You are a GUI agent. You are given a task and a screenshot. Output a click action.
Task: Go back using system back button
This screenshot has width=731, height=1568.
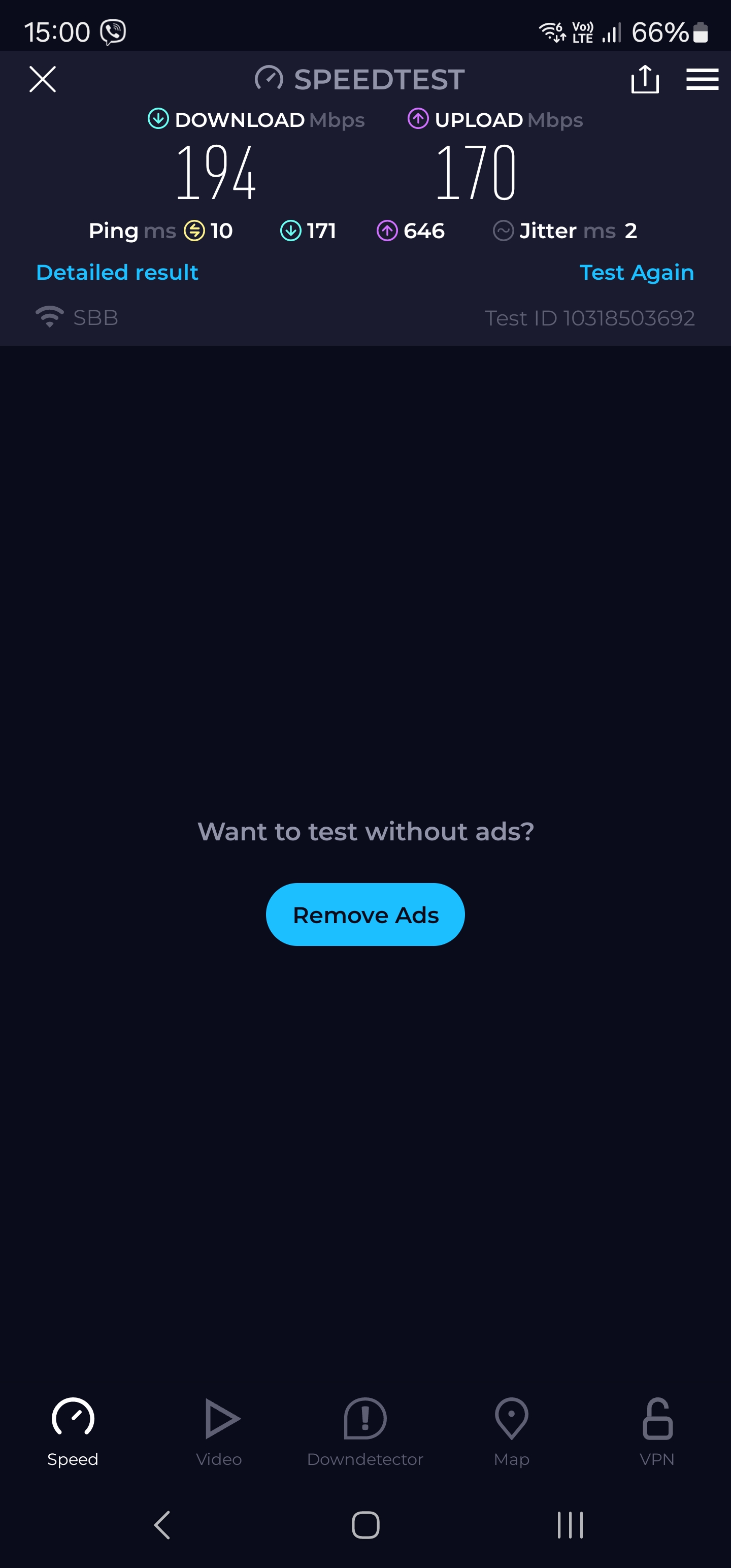coord(162,1525)
